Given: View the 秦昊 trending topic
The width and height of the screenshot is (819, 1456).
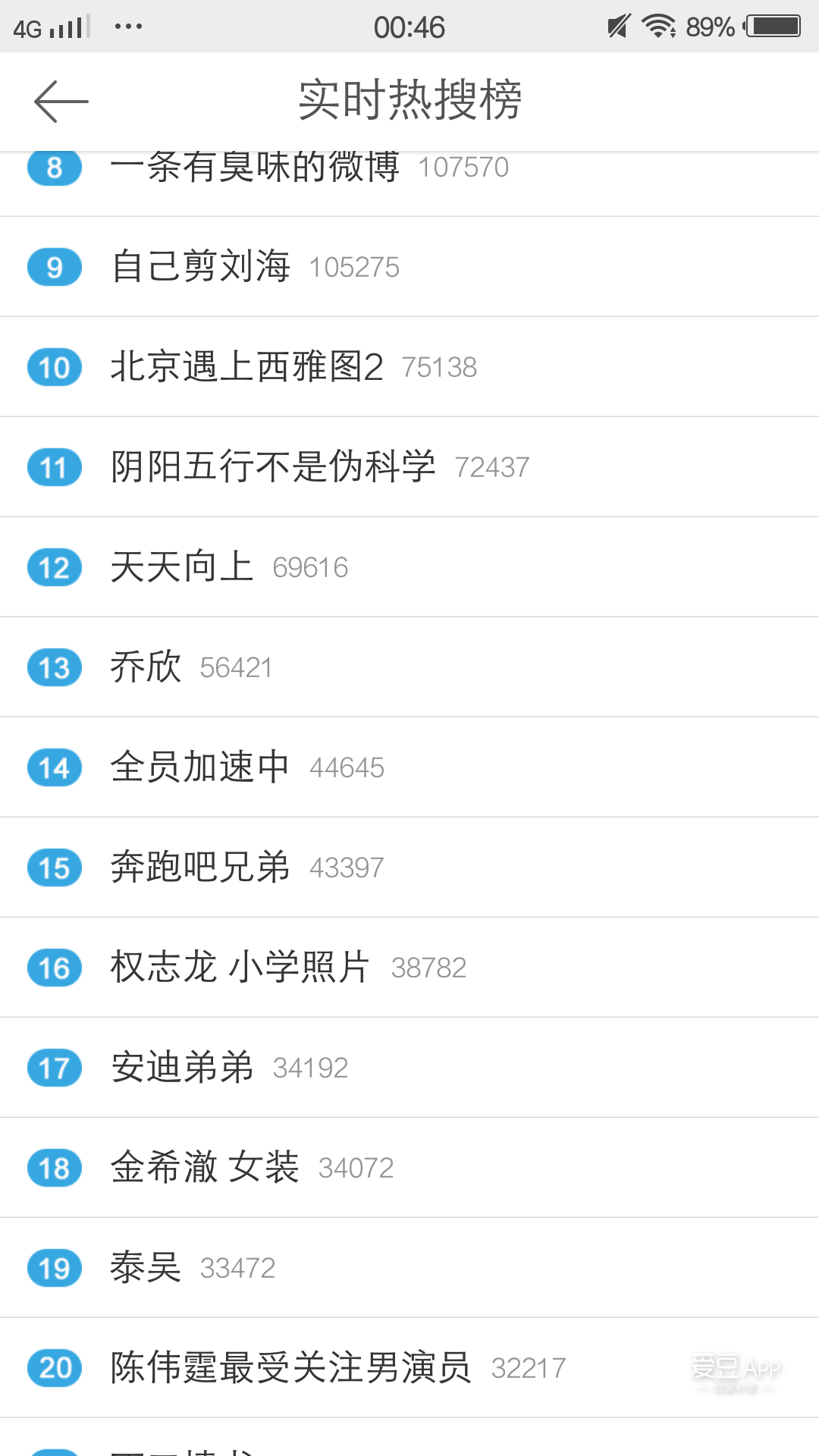Looking at the screenshot, I should [409, 1268].
